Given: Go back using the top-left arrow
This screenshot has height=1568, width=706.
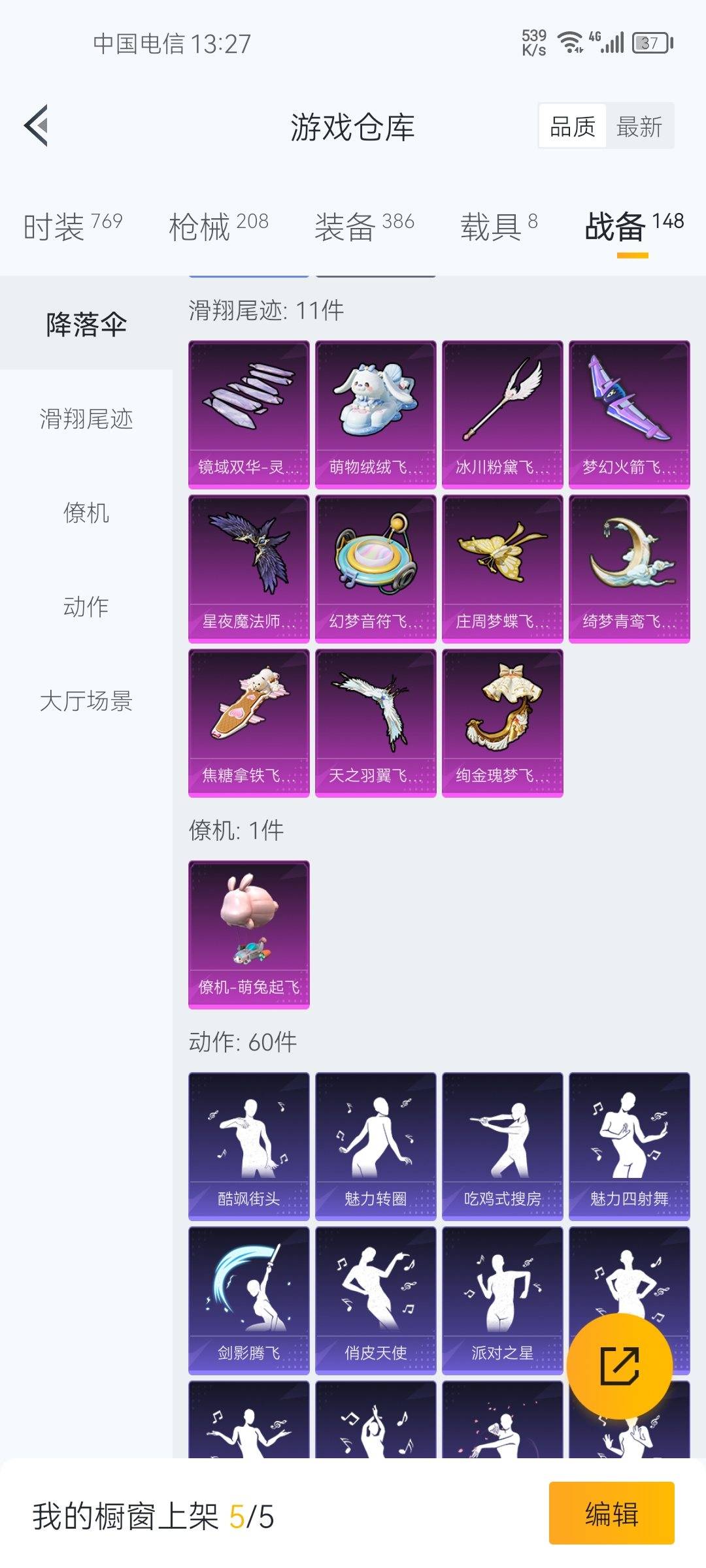Looking at the screenshot, I should pyautogui.click(x=37, y=125).
